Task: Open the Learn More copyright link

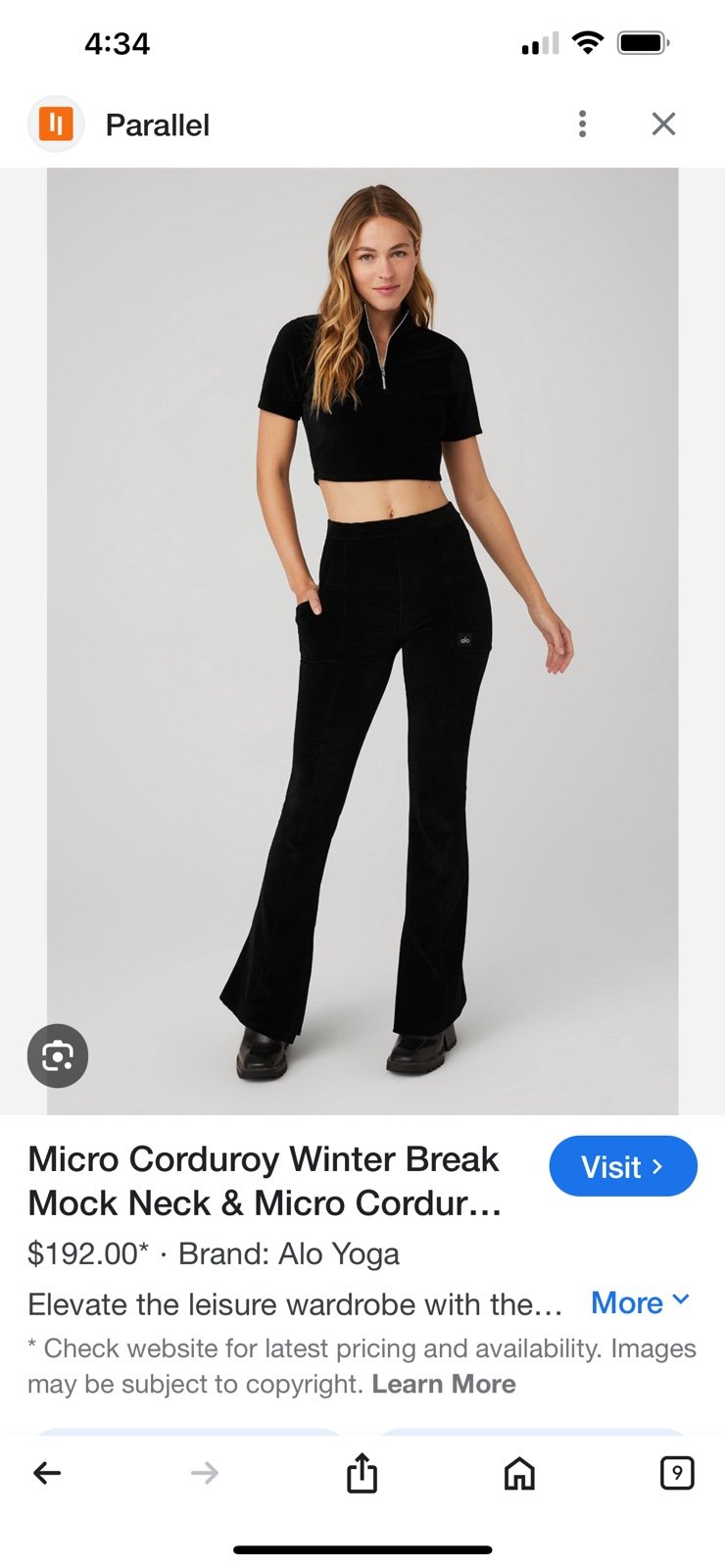Action: [x=444, y=1384]
